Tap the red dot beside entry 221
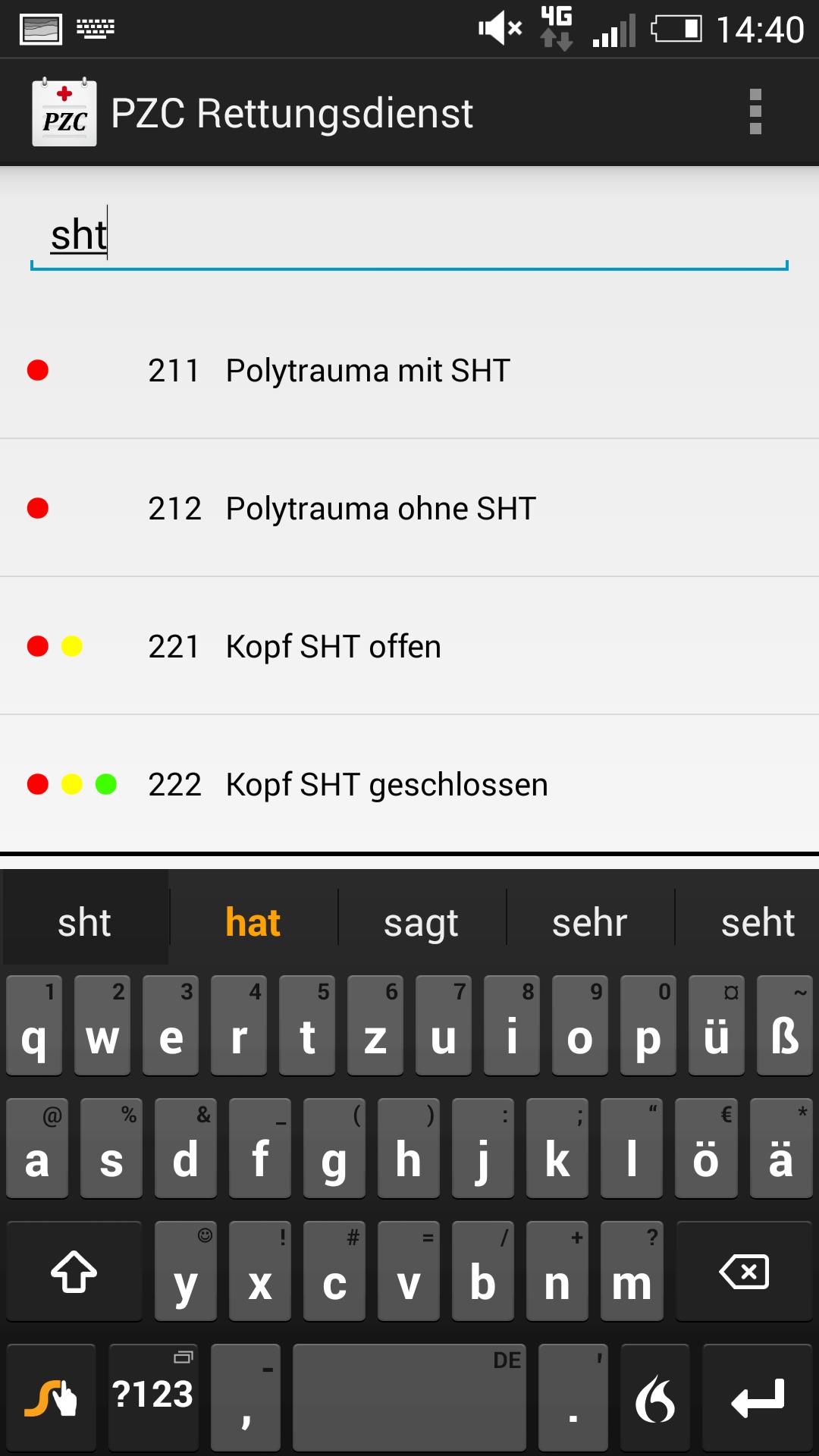The height and width of the screenshot is (1456, 819). 38,646
